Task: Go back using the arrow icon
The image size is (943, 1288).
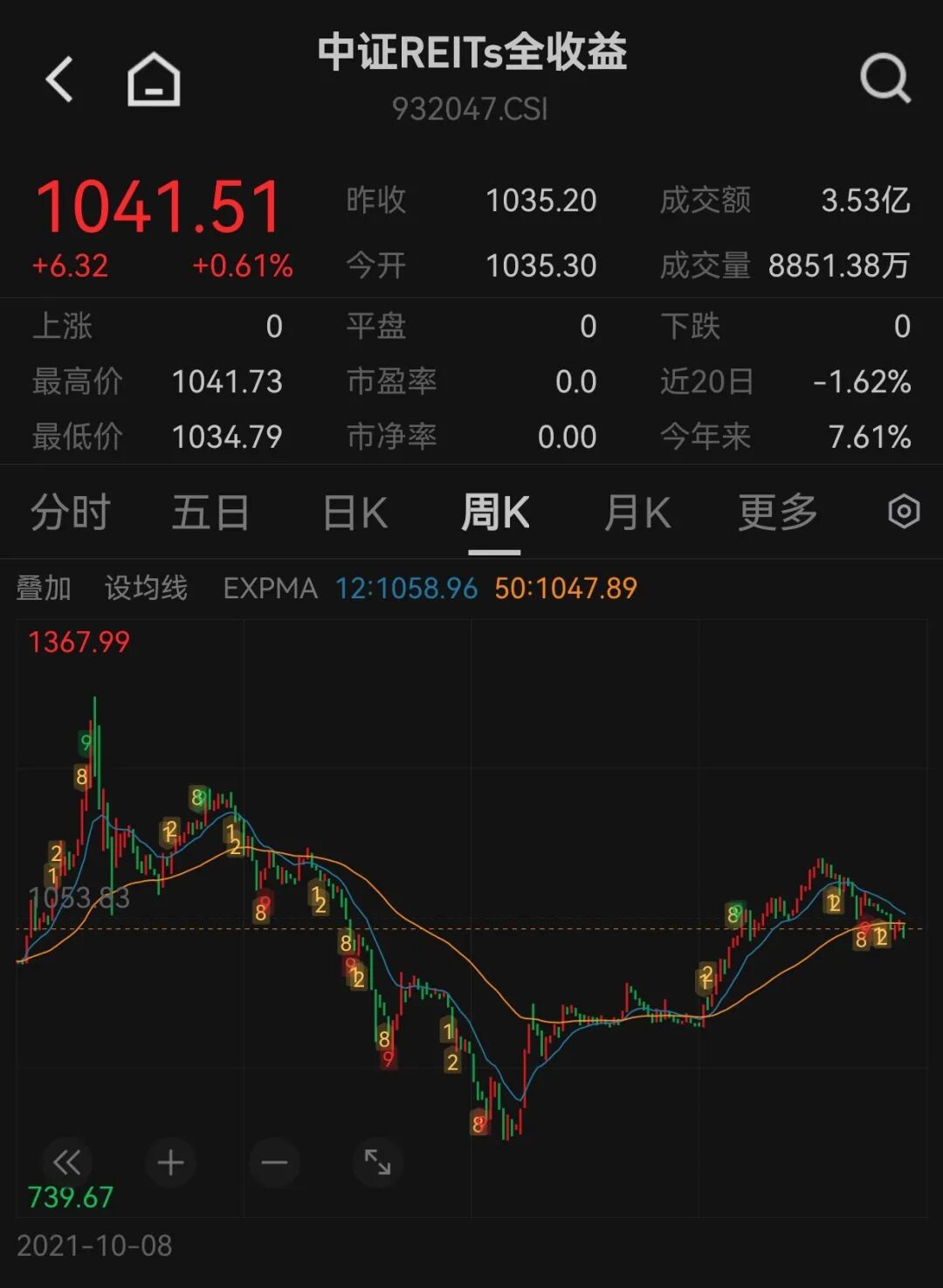Action: tap(59, 79)
